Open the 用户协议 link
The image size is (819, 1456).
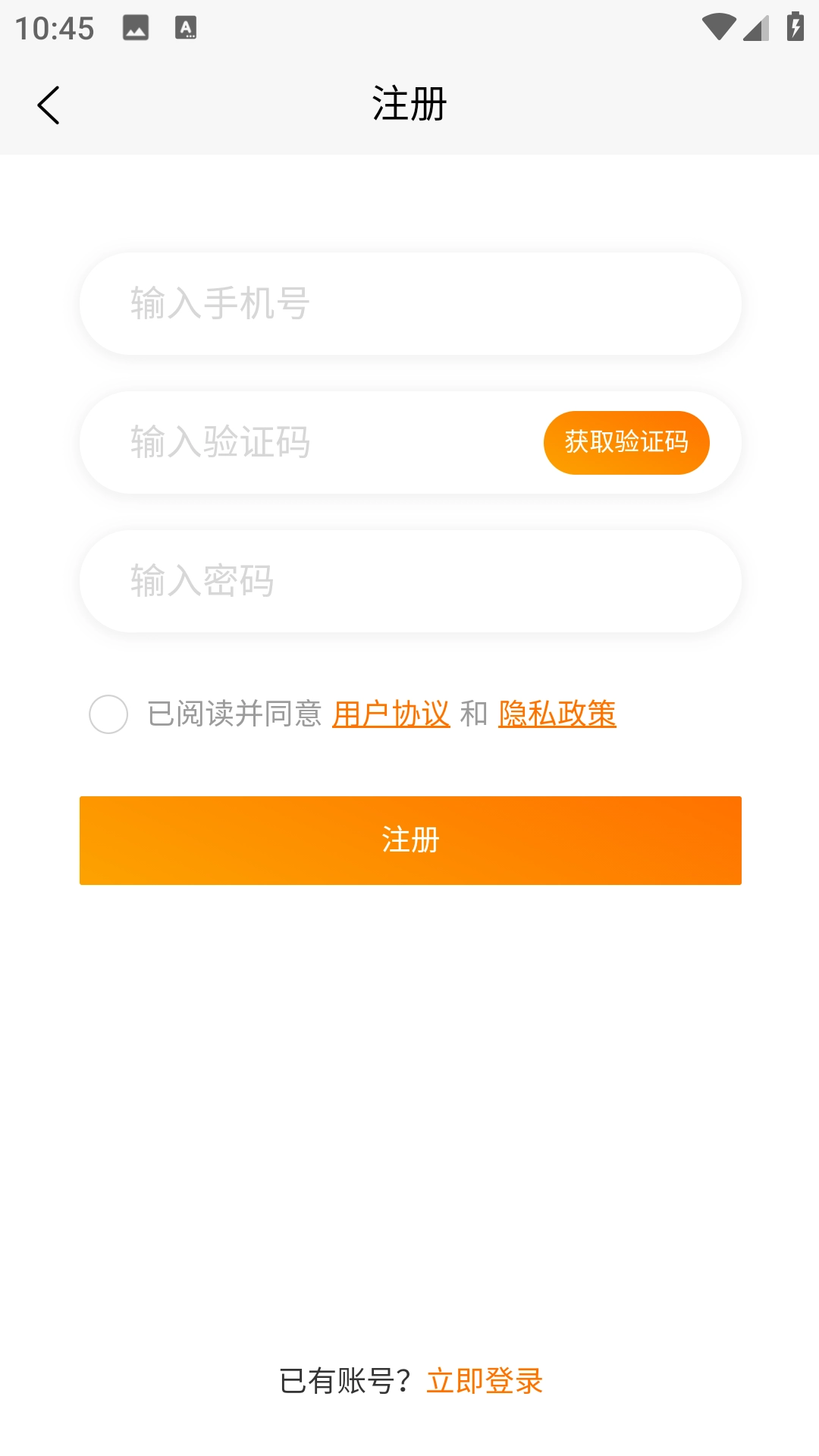(391, 714)
